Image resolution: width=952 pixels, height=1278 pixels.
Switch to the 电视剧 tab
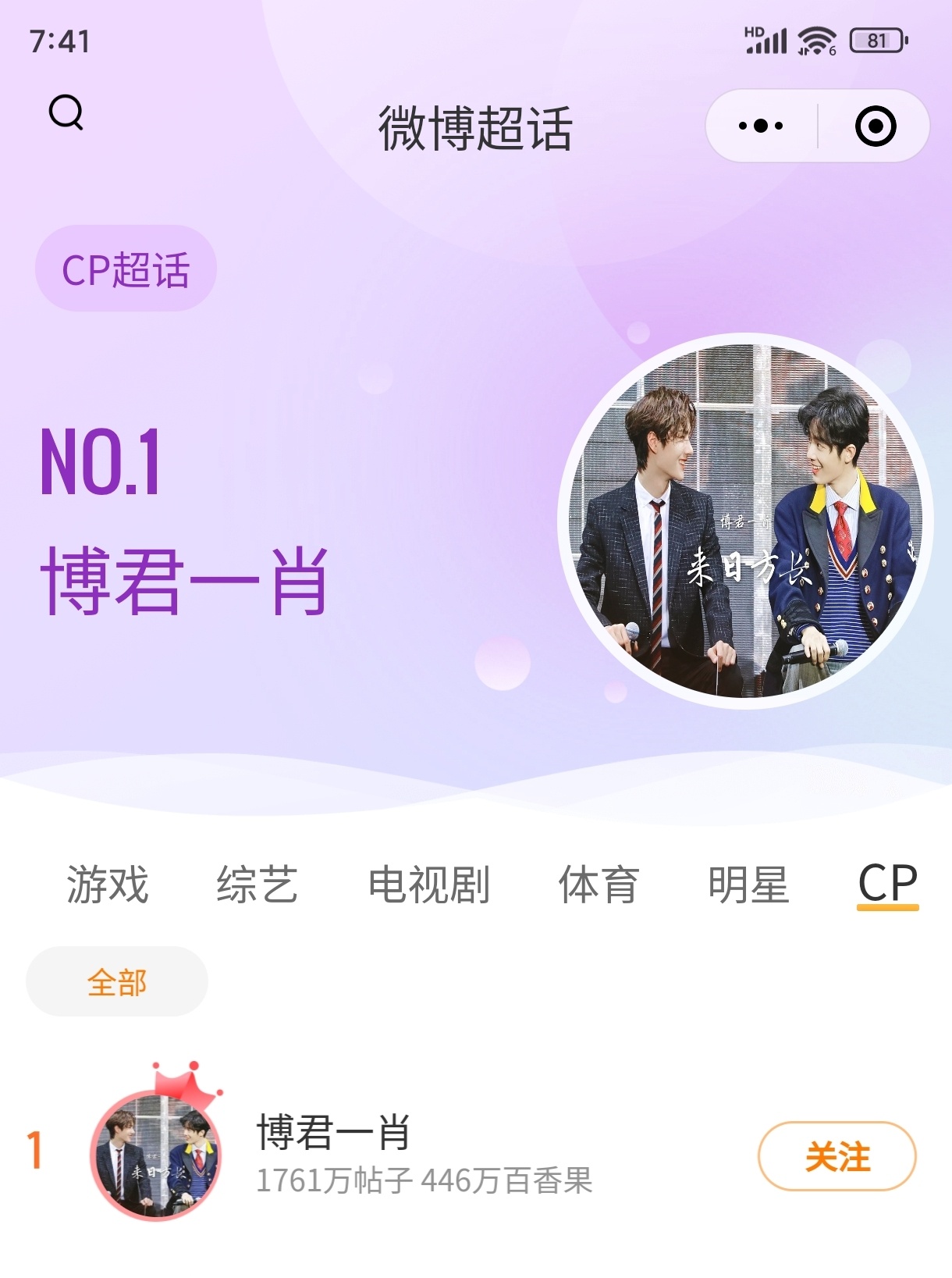(428, 885)
